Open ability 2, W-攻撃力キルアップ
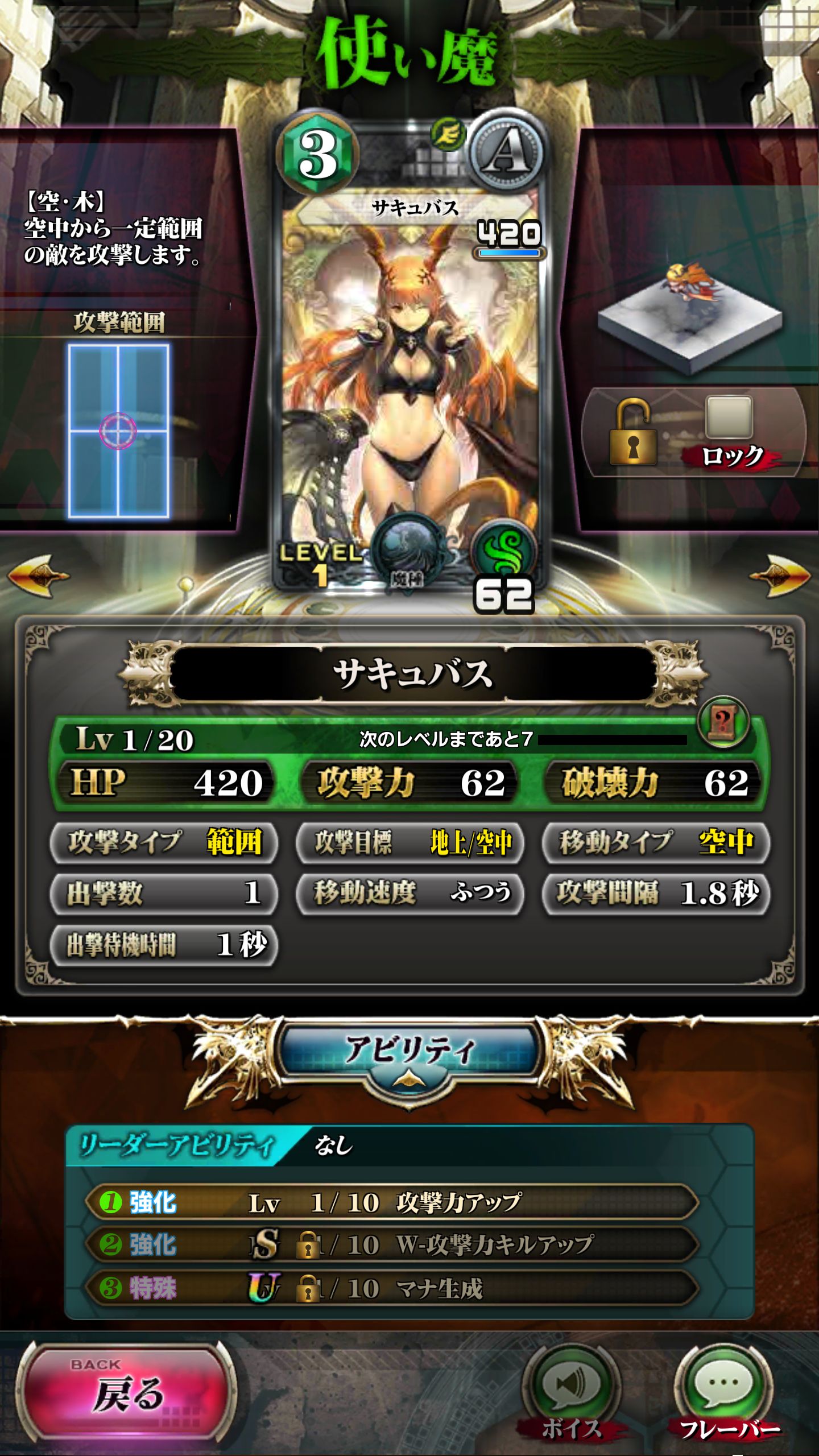 (392, 1246)
